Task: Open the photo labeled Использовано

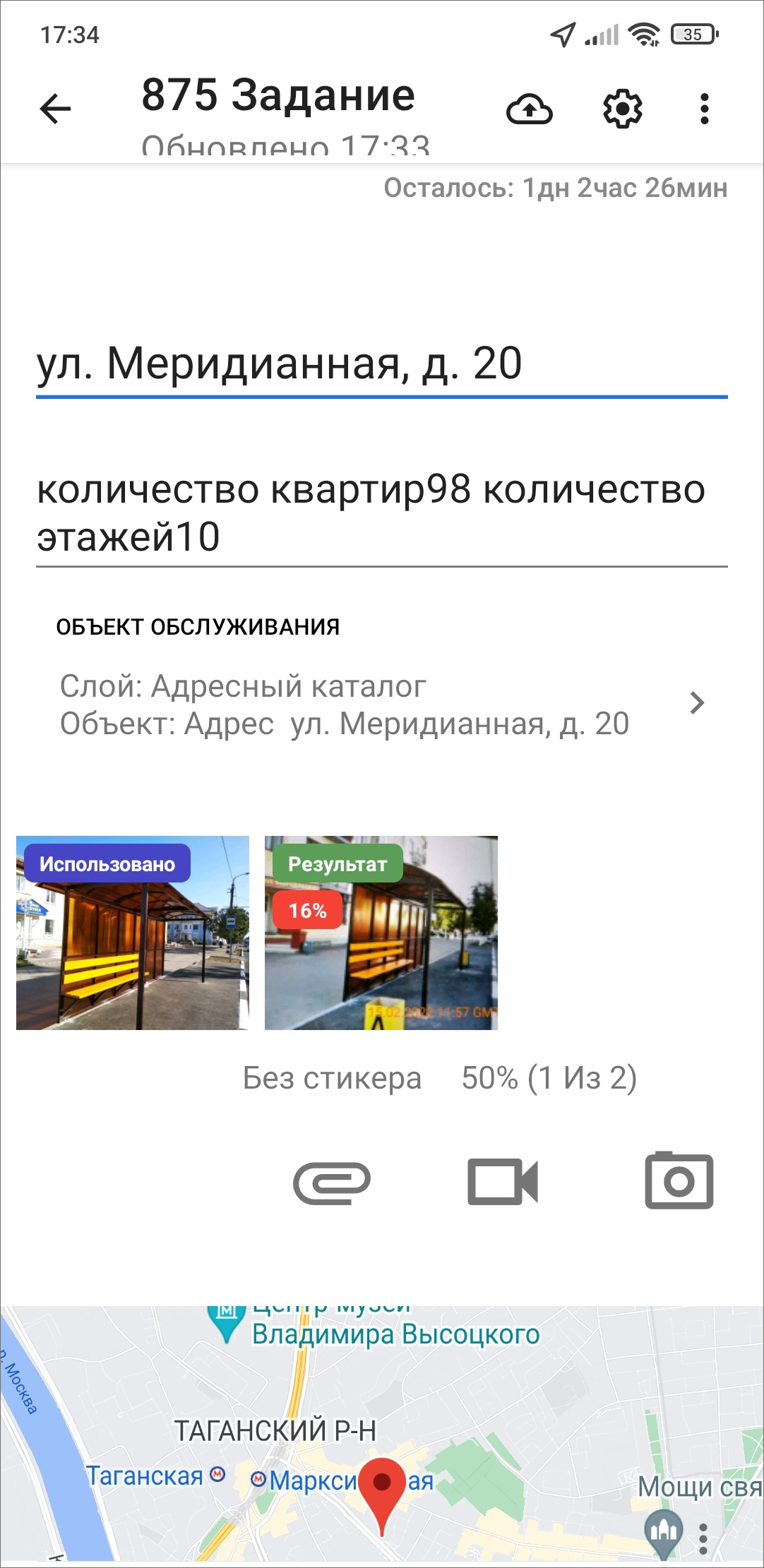Action: point(133,933)
